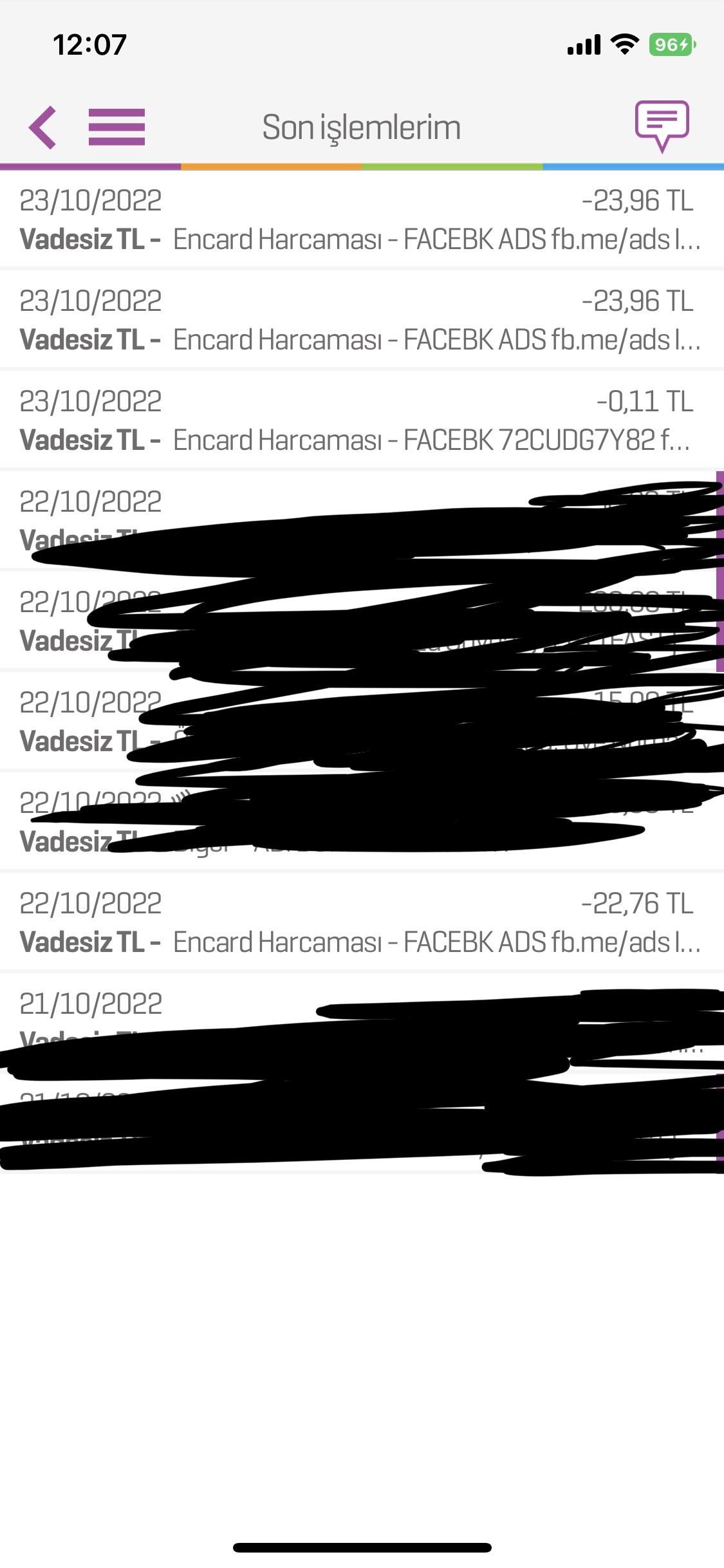Open the -0,11 TL FACEBK 72CUDG7Y82 transaction

pos(360,420)
